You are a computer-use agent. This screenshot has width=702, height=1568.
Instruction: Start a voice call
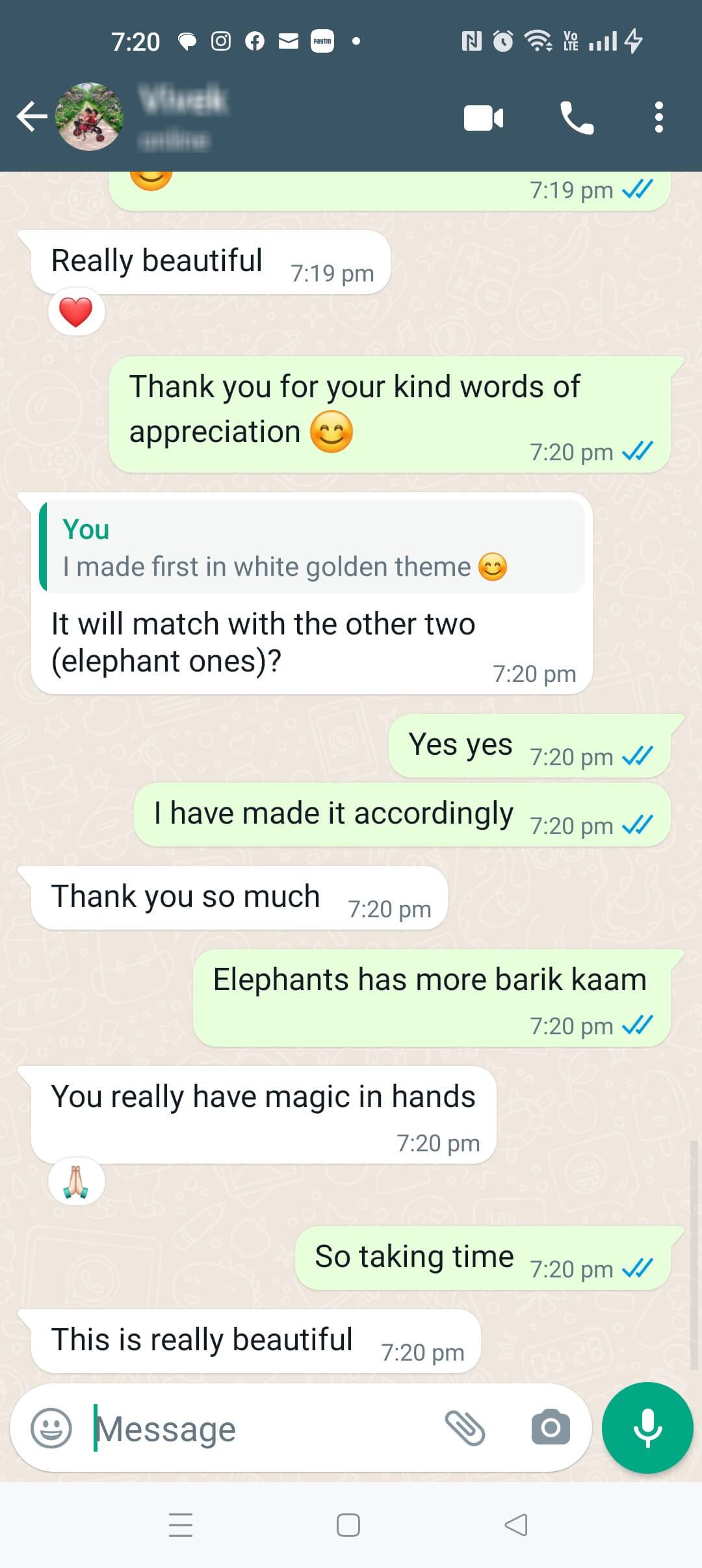[x=577, y=118]
